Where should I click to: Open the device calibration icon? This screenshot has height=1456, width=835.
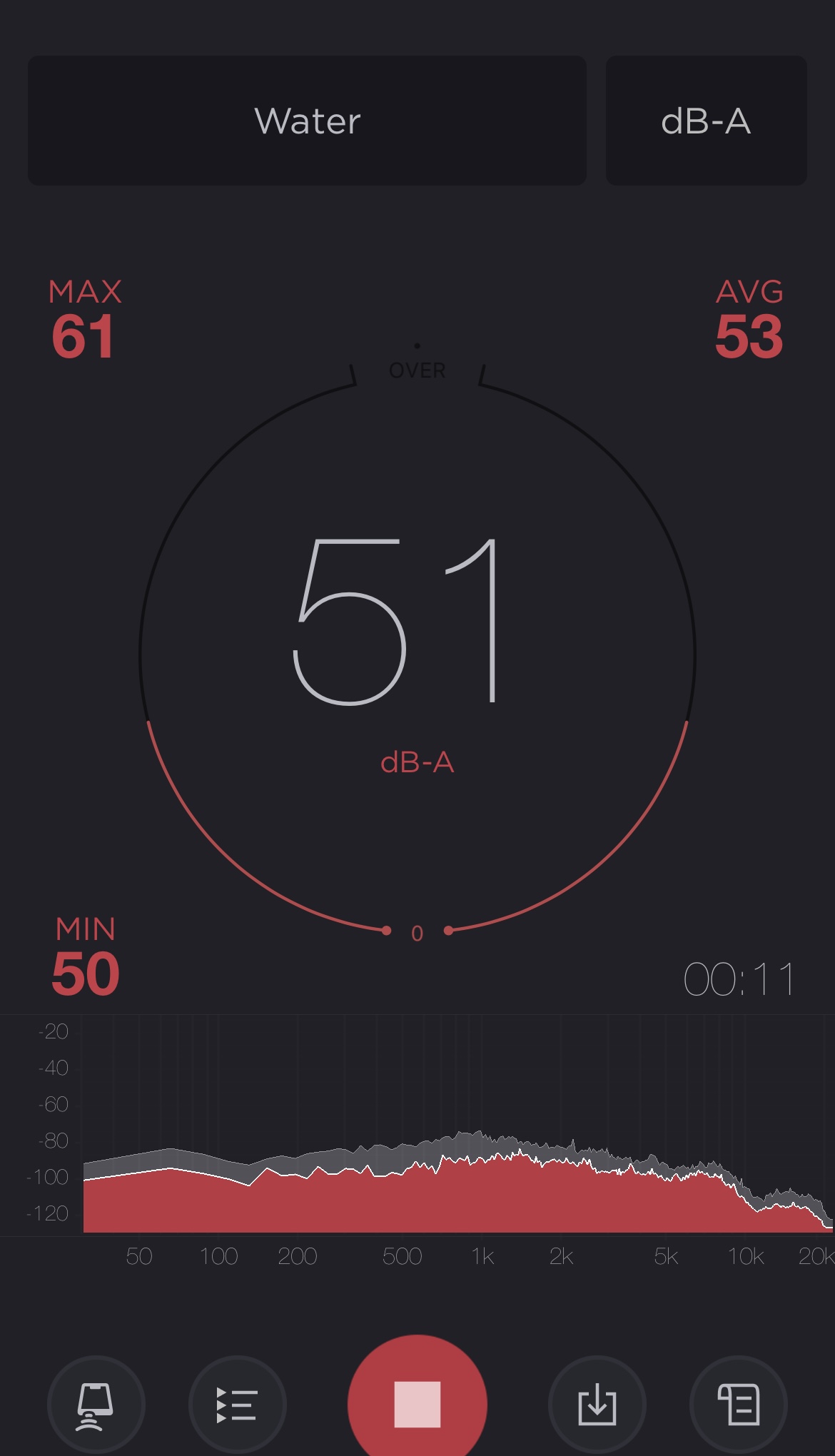click(x=96, y=1405)
